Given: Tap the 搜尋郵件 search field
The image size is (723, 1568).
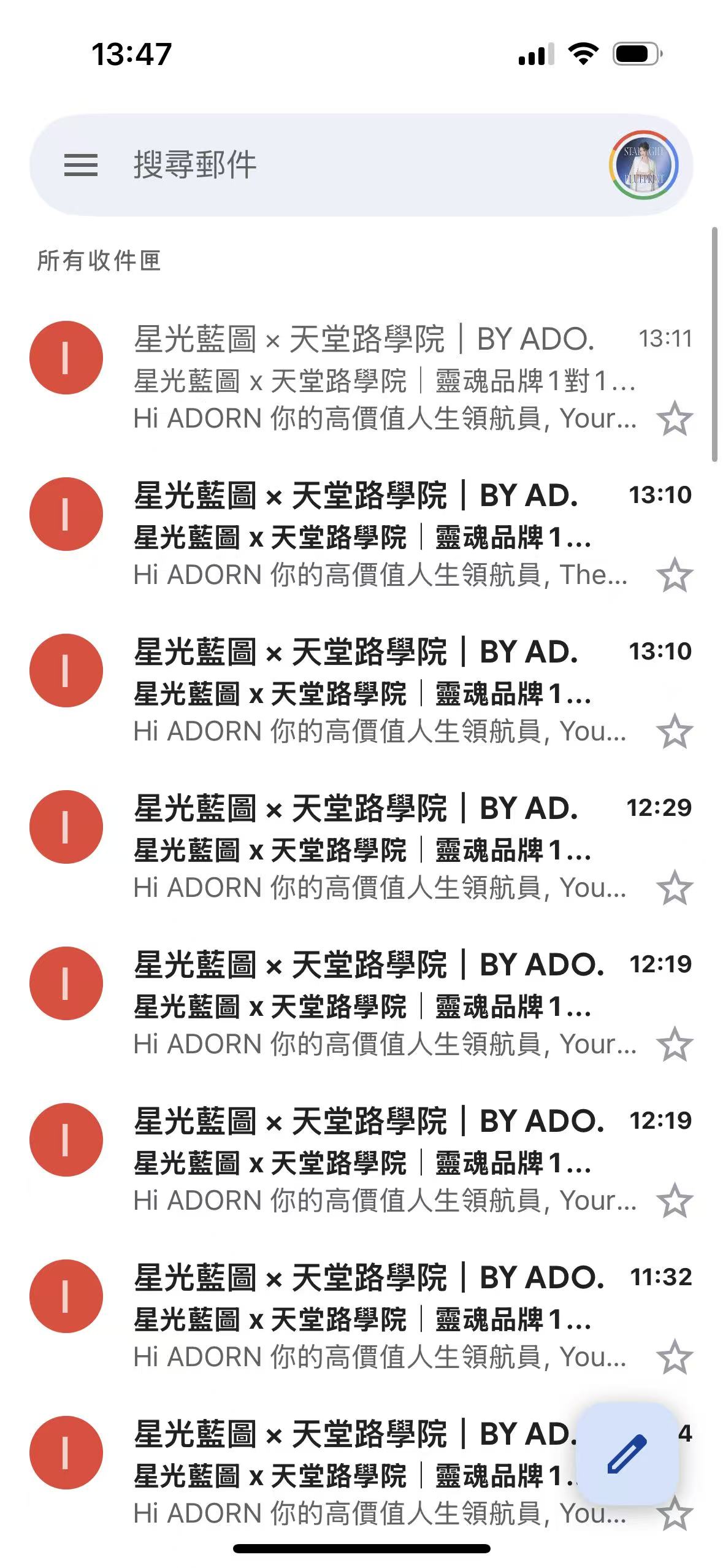Looking at the screenshot, I should click(x=343, y=165).
